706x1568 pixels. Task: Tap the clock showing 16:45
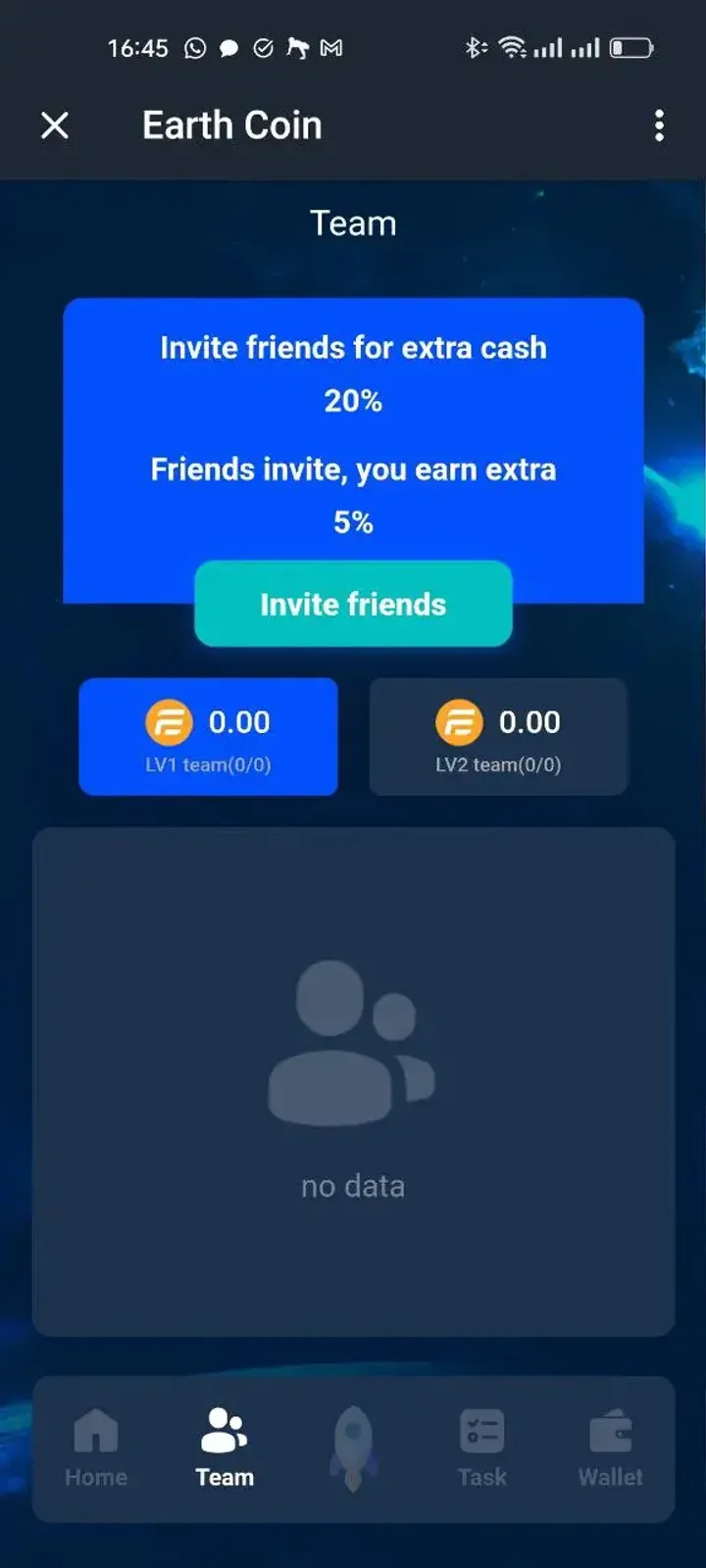[x=137, y=48]
